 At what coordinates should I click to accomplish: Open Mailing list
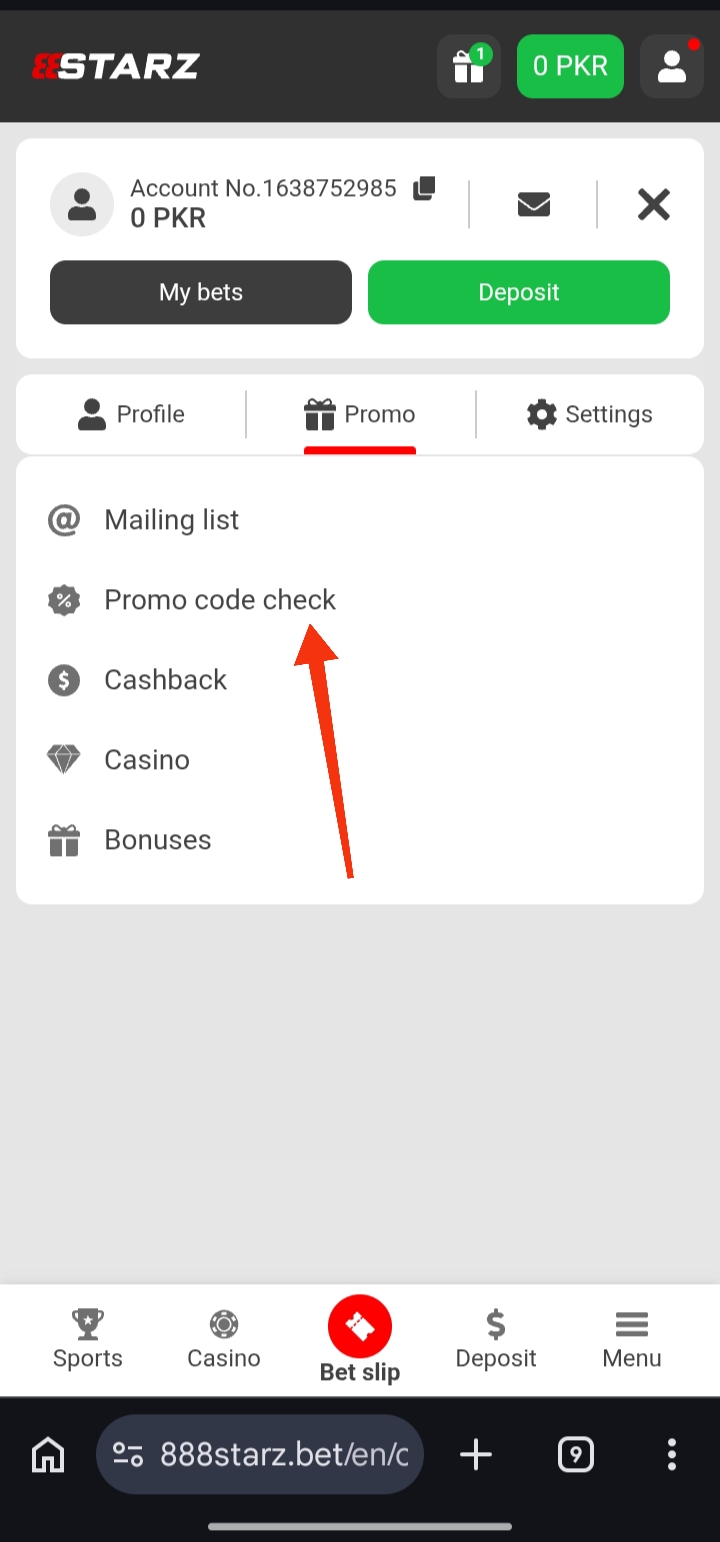171,520
